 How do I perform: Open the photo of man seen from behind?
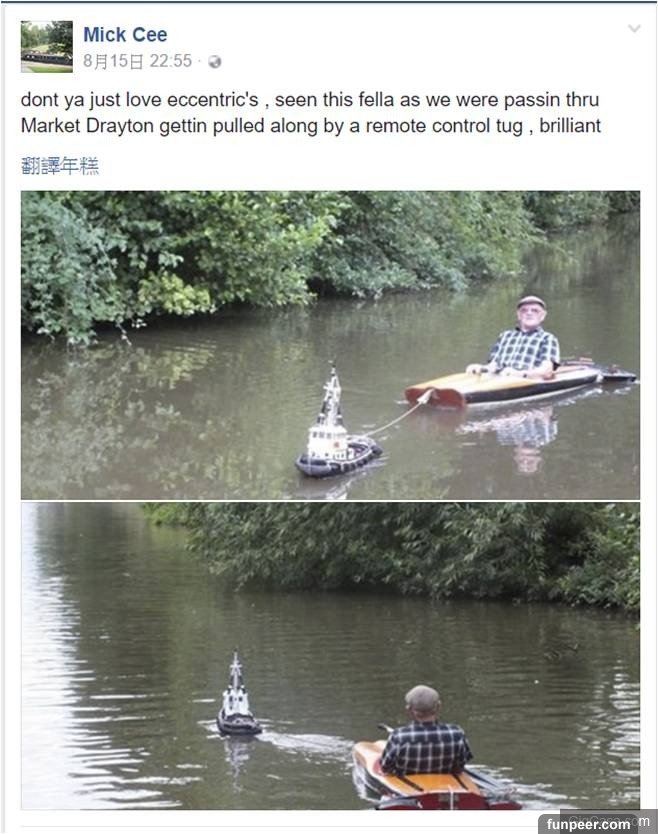(330, 656)
